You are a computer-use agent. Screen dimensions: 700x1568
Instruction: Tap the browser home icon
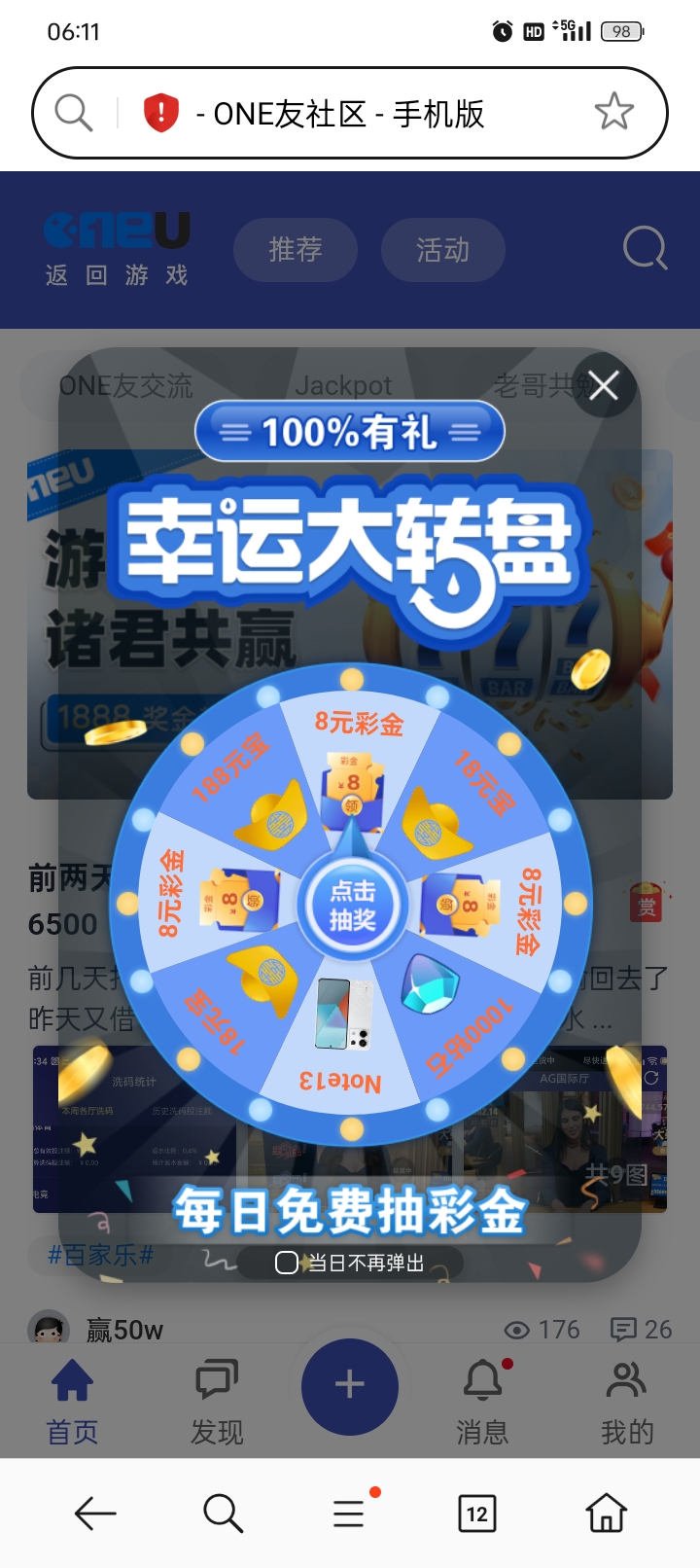pos(606,1513)
